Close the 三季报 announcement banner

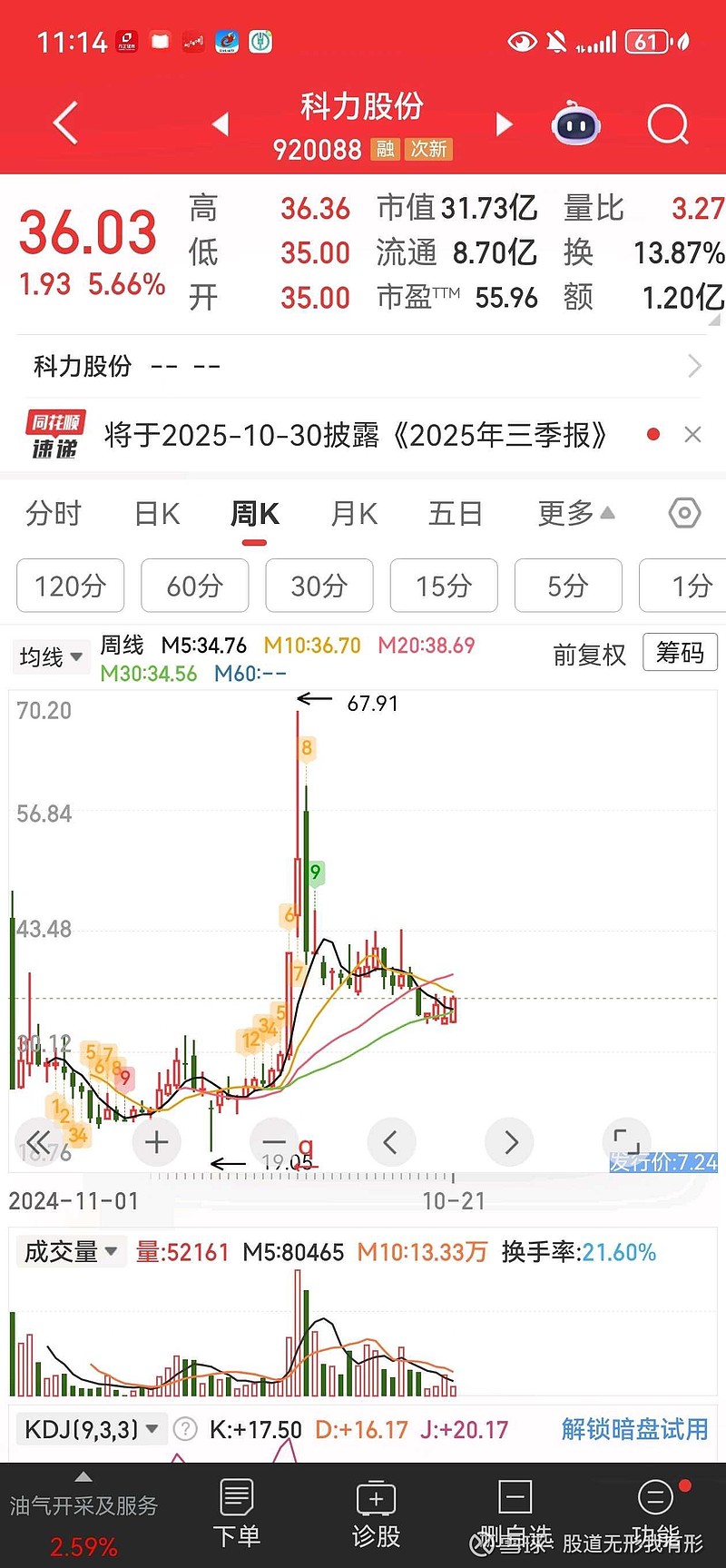point(692,435)
